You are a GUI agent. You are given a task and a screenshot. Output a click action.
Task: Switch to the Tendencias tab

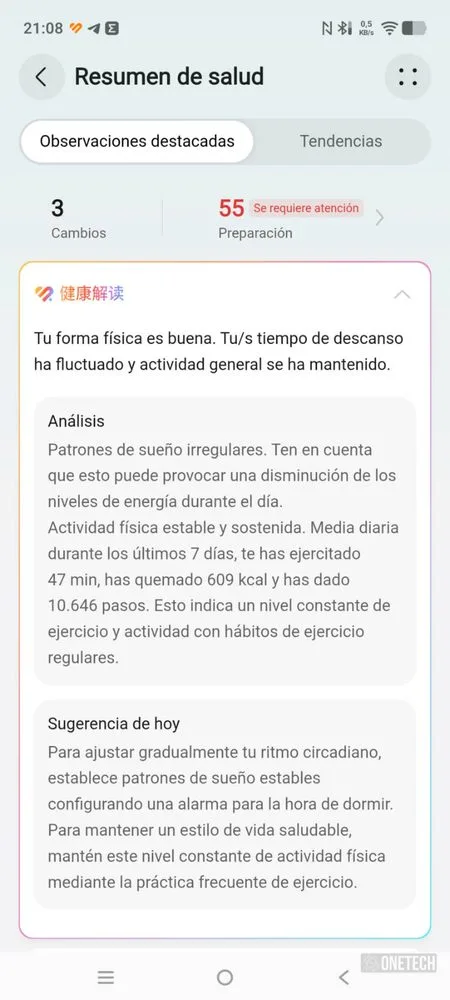(x=341, y=141)
